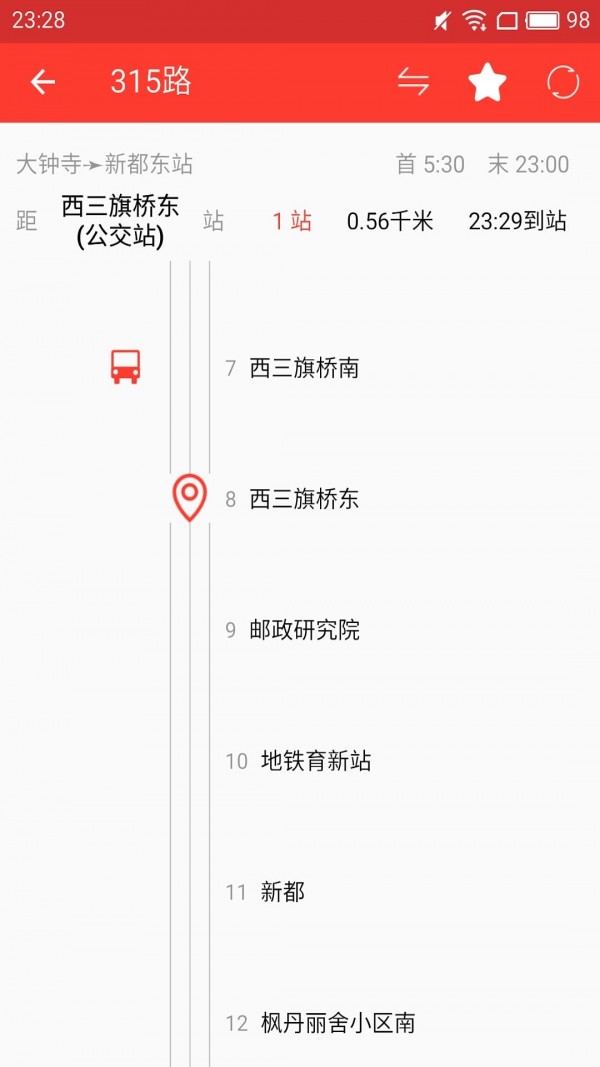Select stop 7 西三旗桥南
This screenshot has width=600, height=1067.
point(304,368)
